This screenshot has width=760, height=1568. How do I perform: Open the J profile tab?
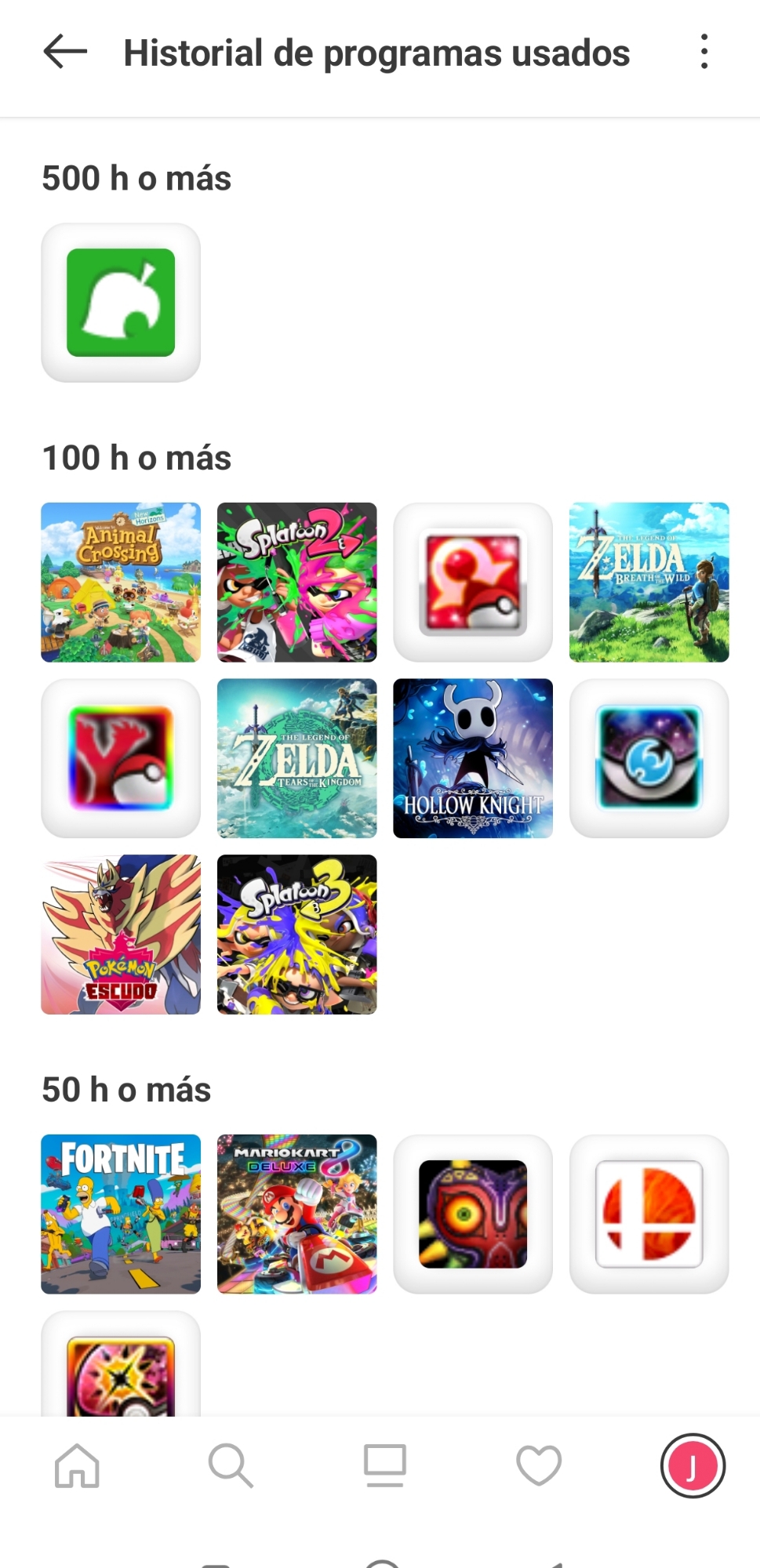[693, 1465]
